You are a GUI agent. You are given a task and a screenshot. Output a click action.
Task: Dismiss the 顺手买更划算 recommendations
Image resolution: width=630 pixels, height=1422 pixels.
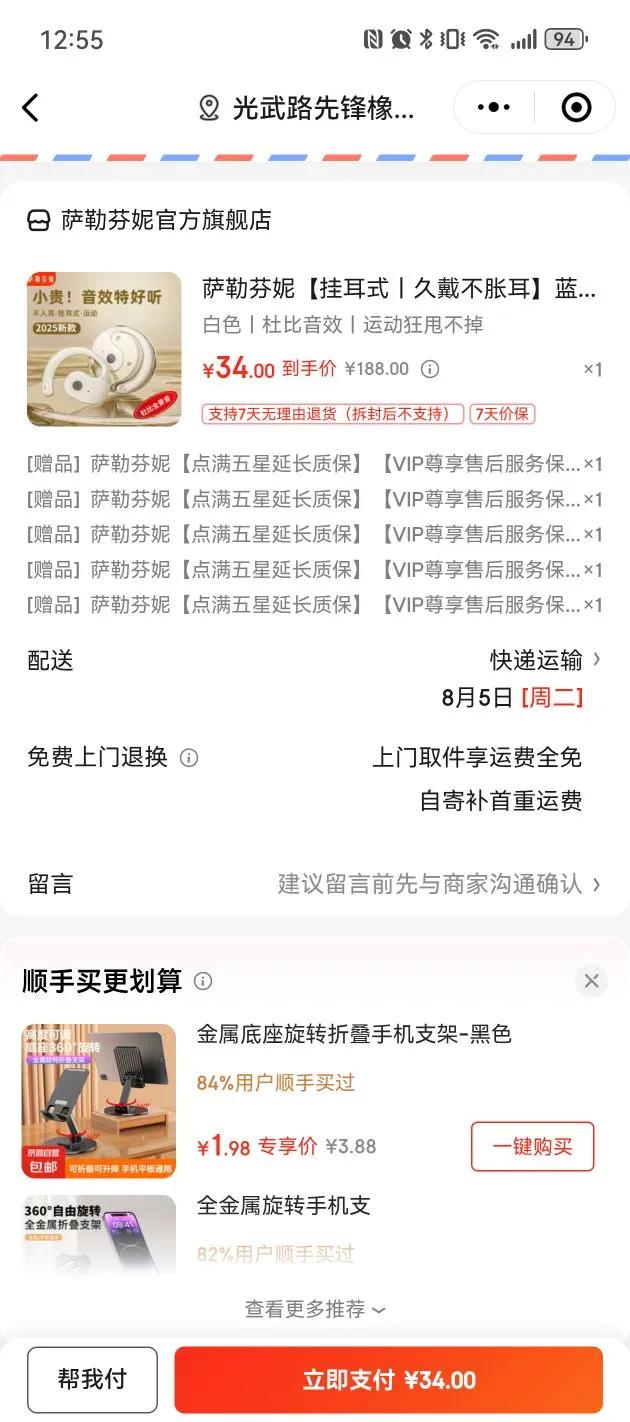click(x=591, y=981)
